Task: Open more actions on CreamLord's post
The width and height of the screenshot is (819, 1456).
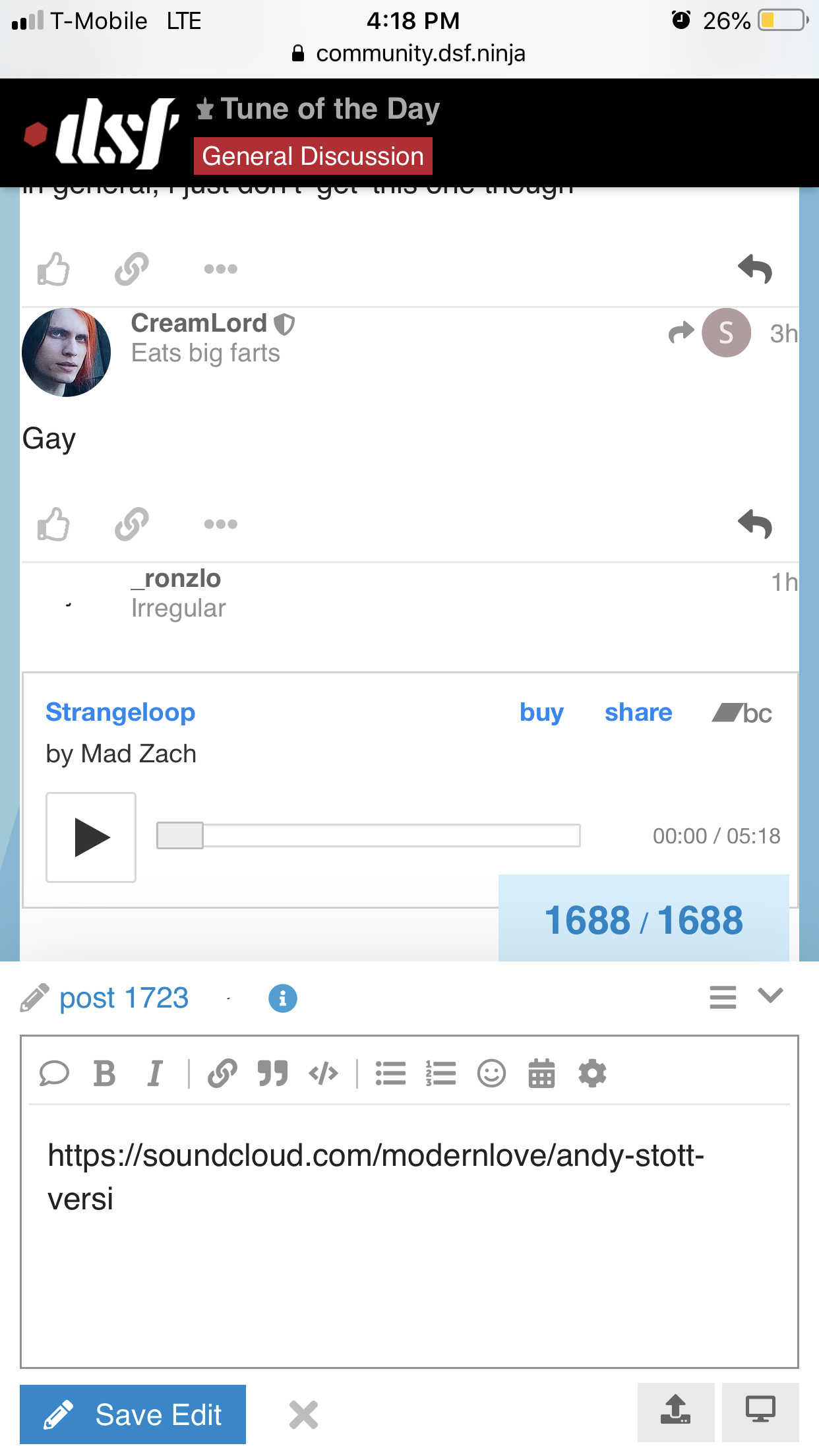Action: point(220,525)
